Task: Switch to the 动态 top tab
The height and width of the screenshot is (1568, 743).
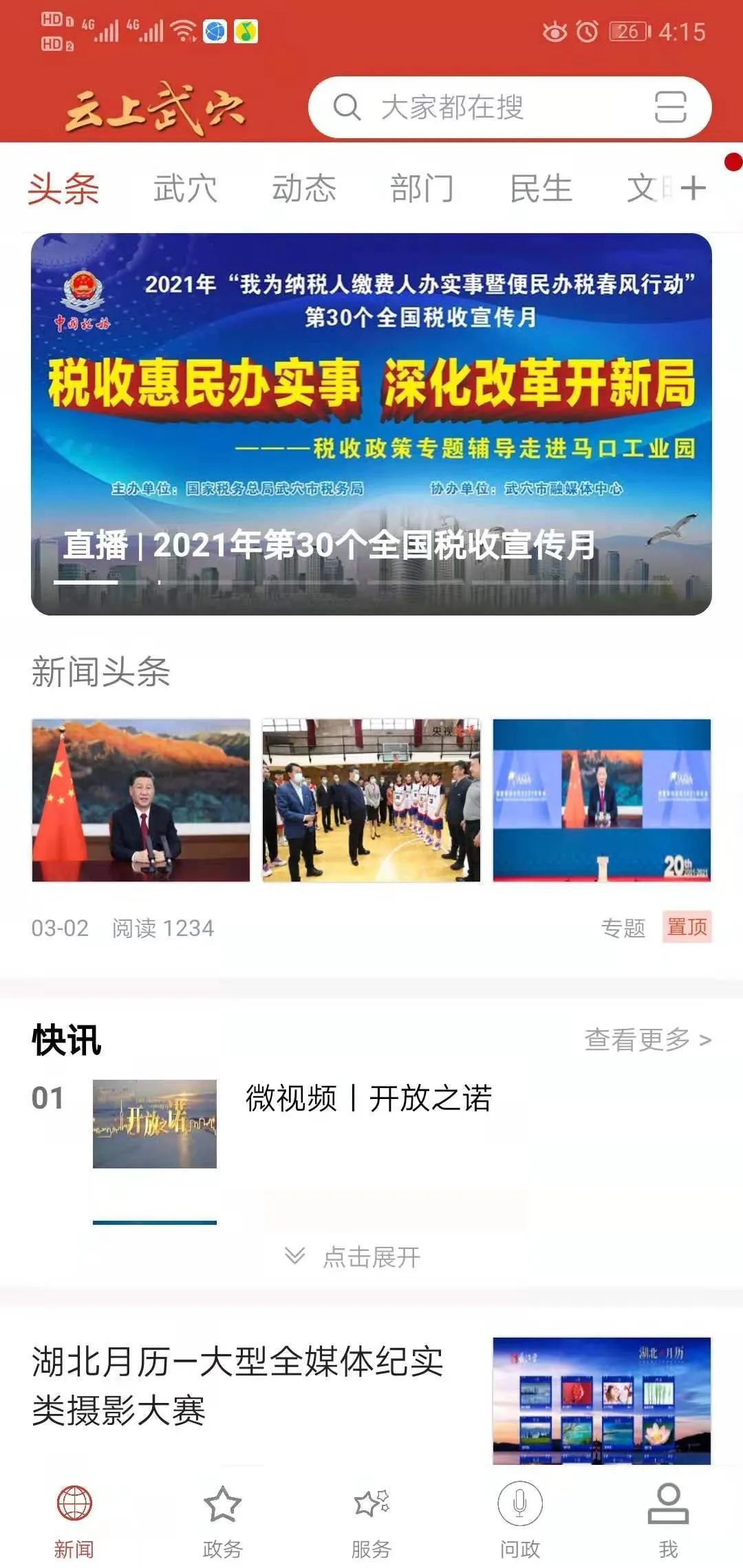Action: tap(304, 188)
